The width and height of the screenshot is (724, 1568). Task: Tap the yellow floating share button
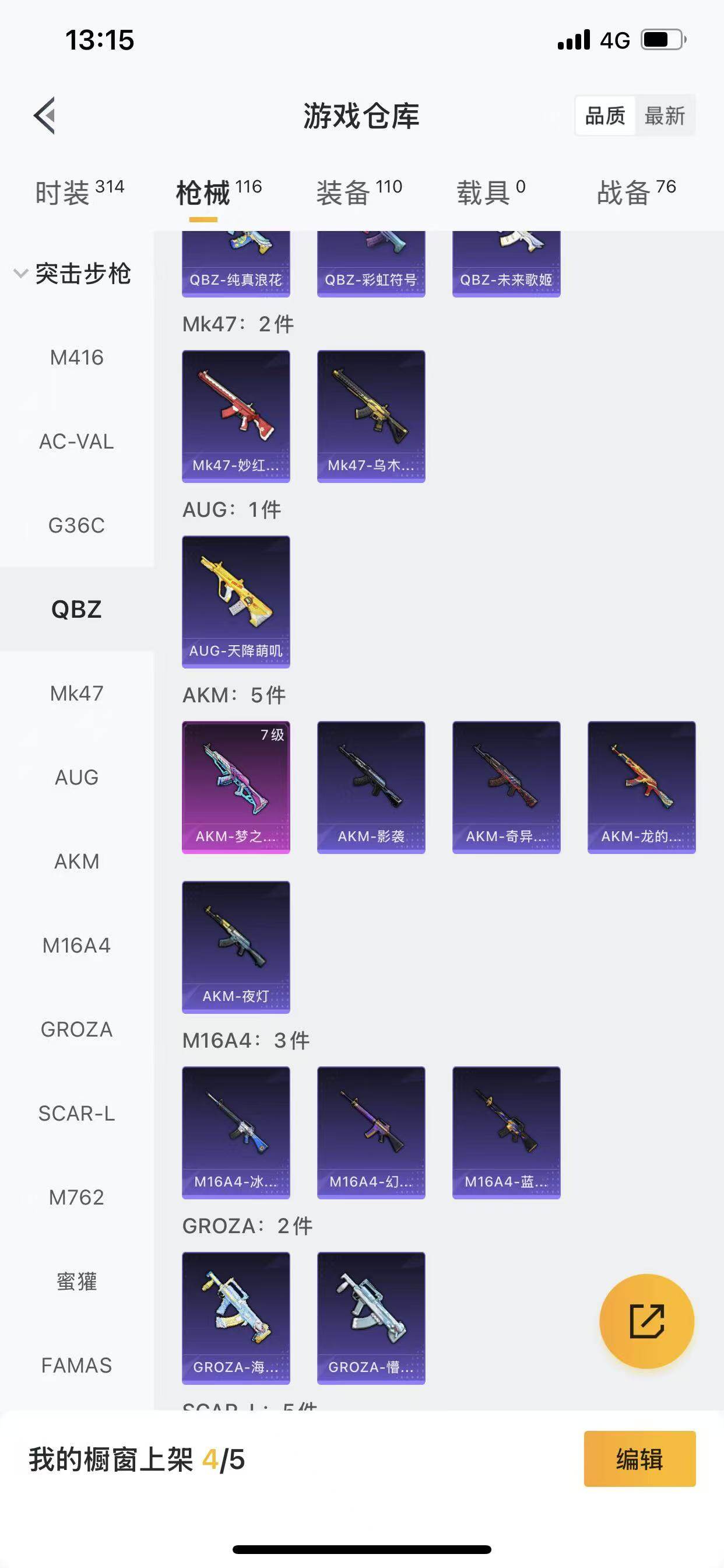pyautogui.click(x=646, y=1321)
